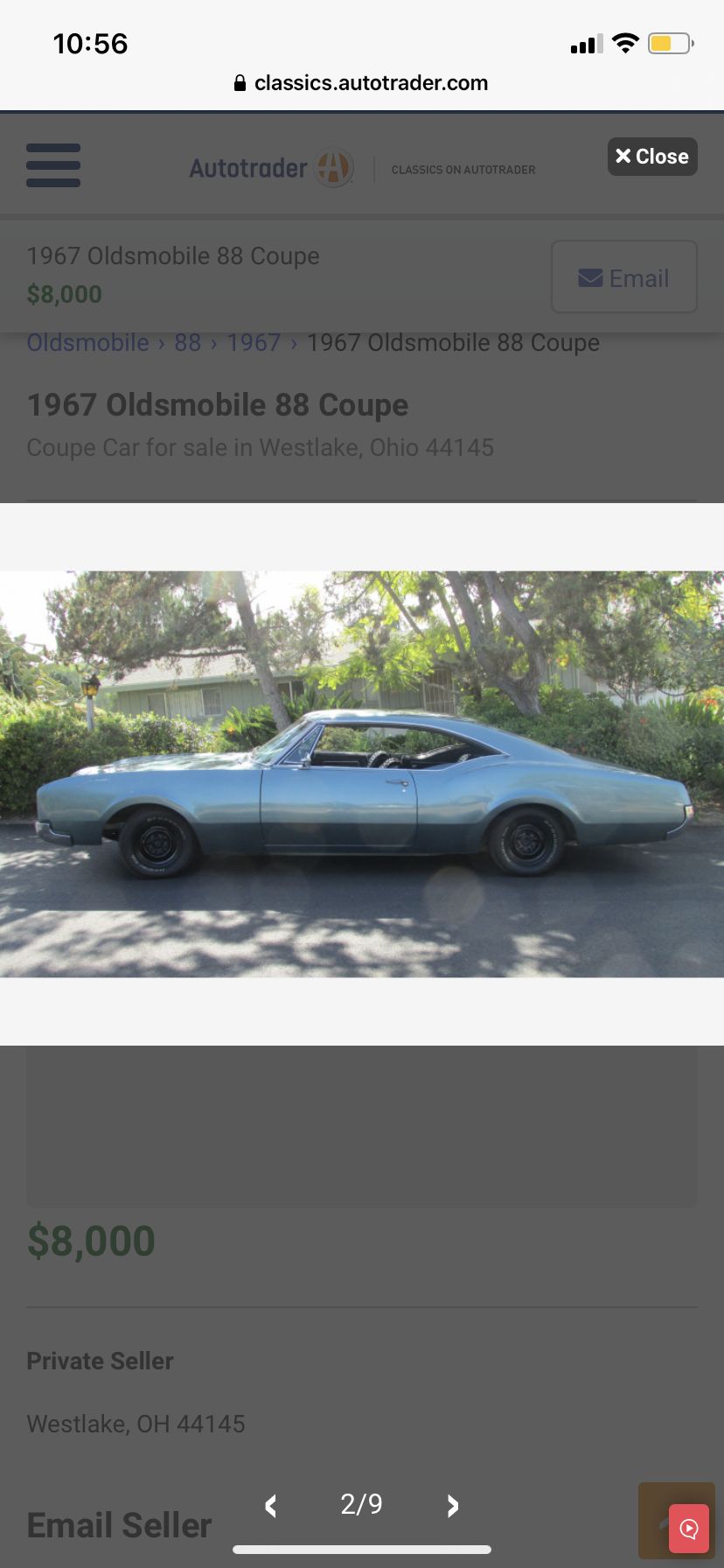The width and height of the screenshot is (724, 1568).
Task: Open the red chat widget icon
Action: [x=689, y=1529]
